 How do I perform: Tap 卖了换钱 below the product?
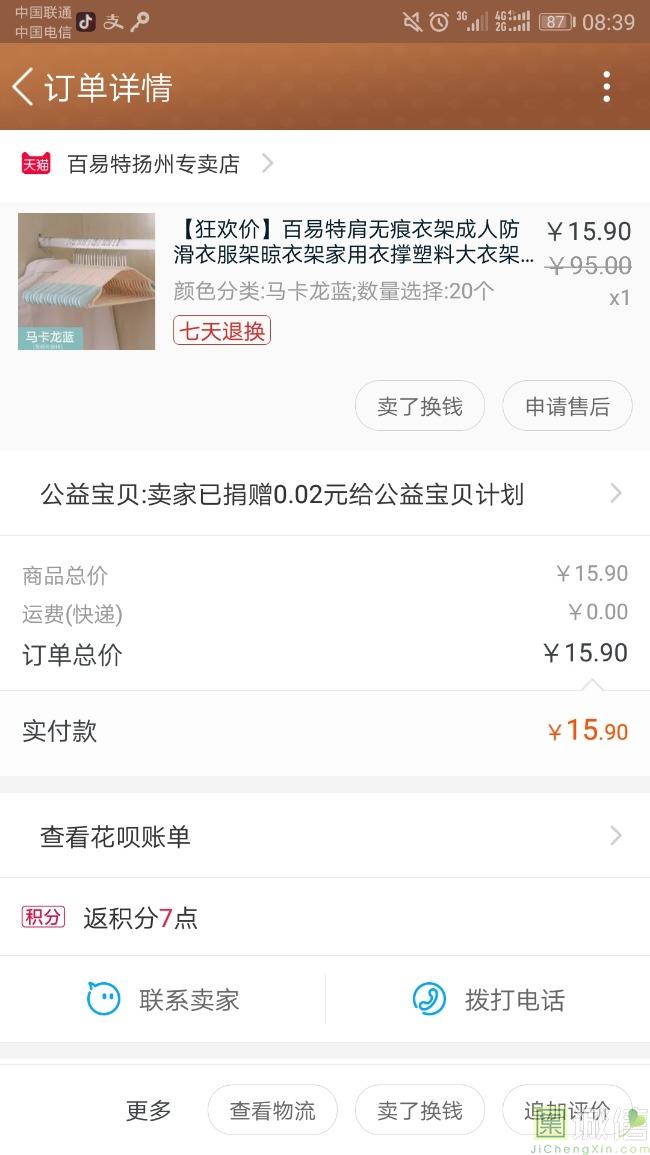(419, 406)
